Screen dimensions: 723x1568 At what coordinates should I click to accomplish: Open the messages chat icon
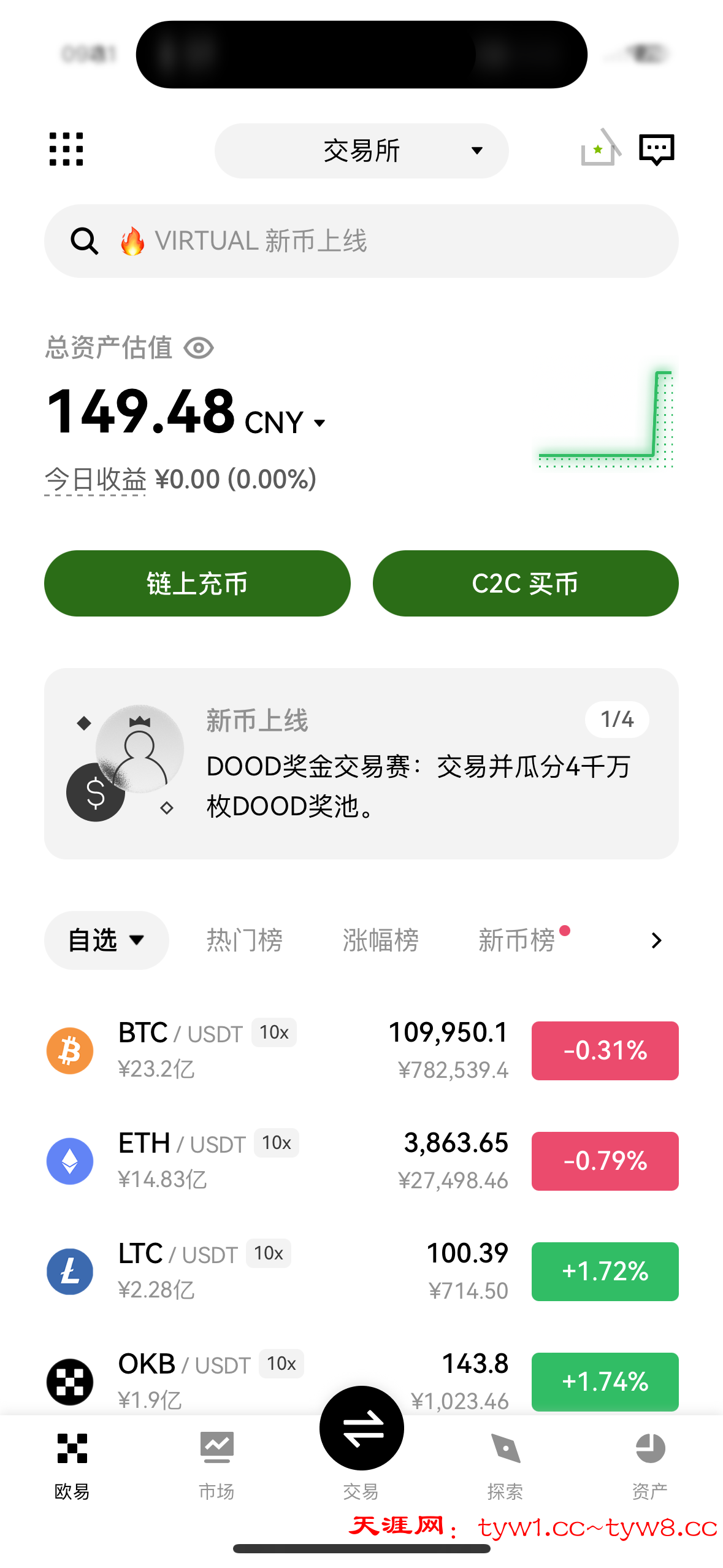(656, 149)
